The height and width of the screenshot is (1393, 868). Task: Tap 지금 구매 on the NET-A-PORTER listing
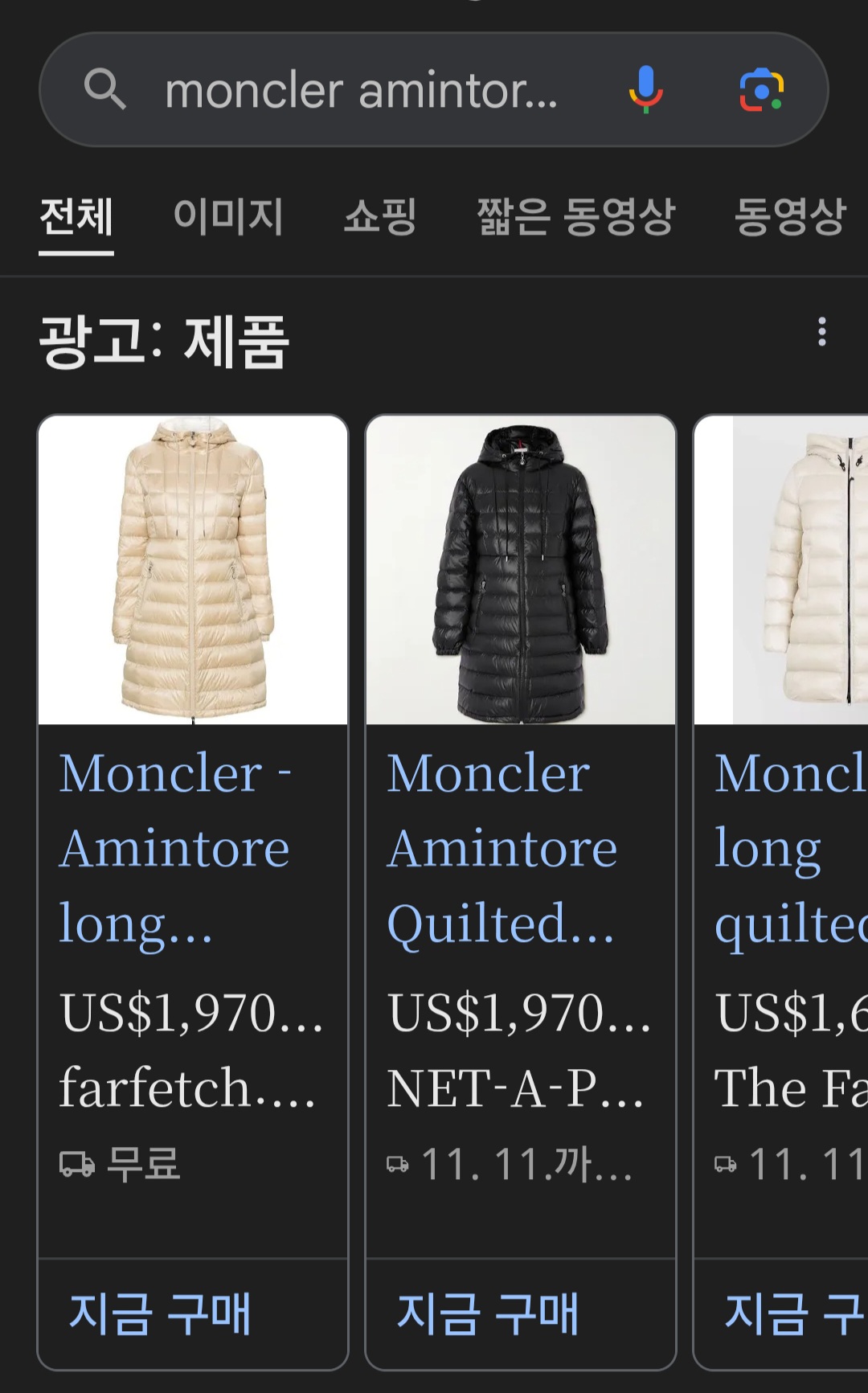[489, 1314]
